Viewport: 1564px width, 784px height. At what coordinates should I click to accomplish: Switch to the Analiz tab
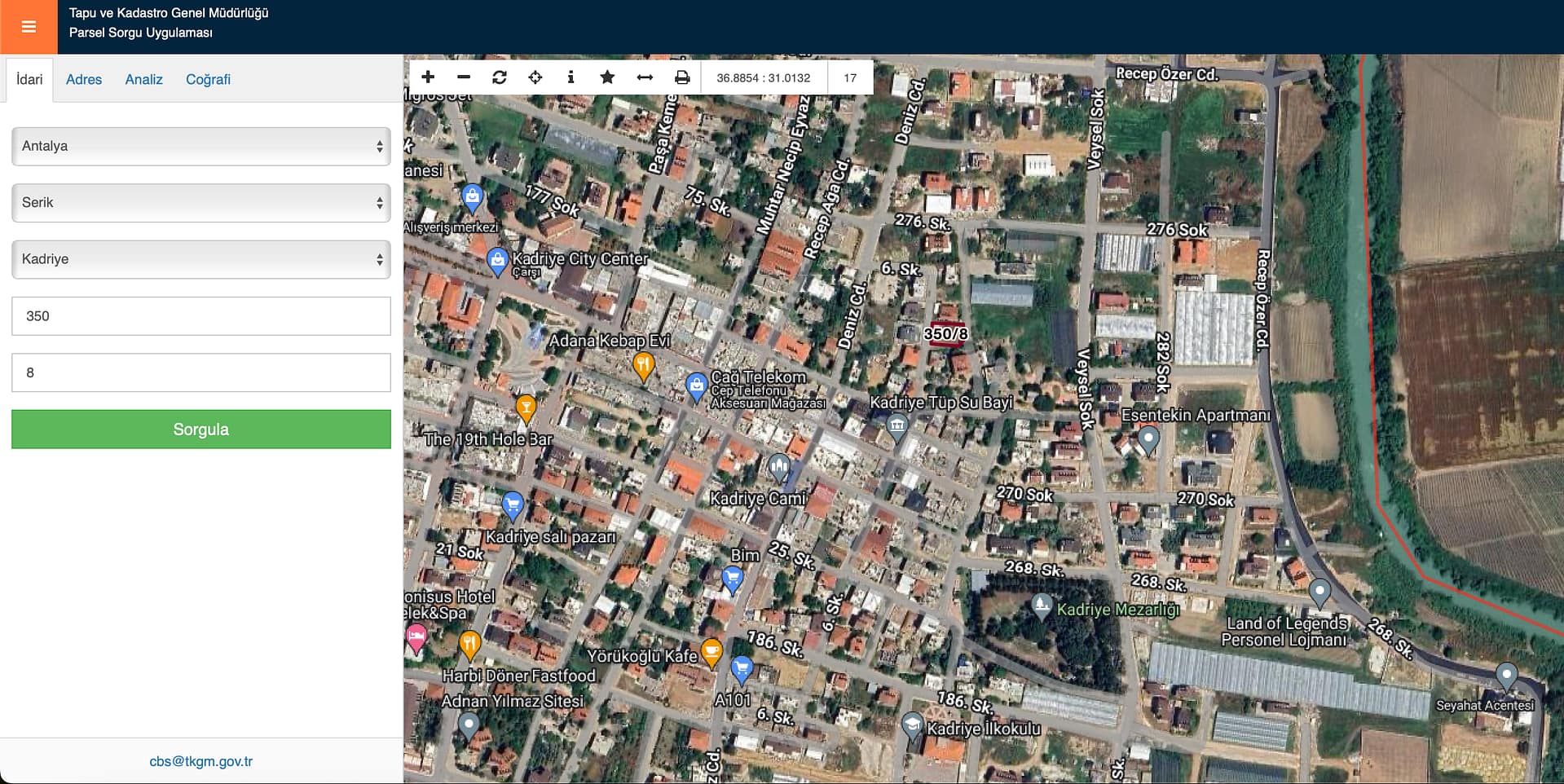click(x=143, y=79)
